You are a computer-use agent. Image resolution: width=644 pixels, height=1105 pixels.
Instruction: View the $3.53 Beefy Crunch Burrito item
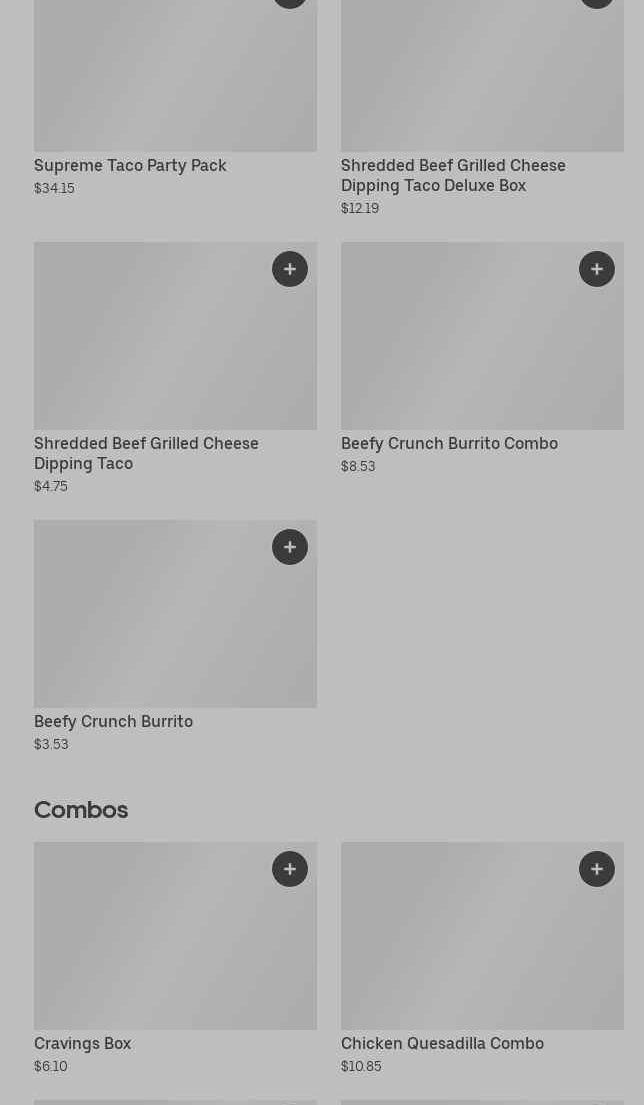(175, 636)
